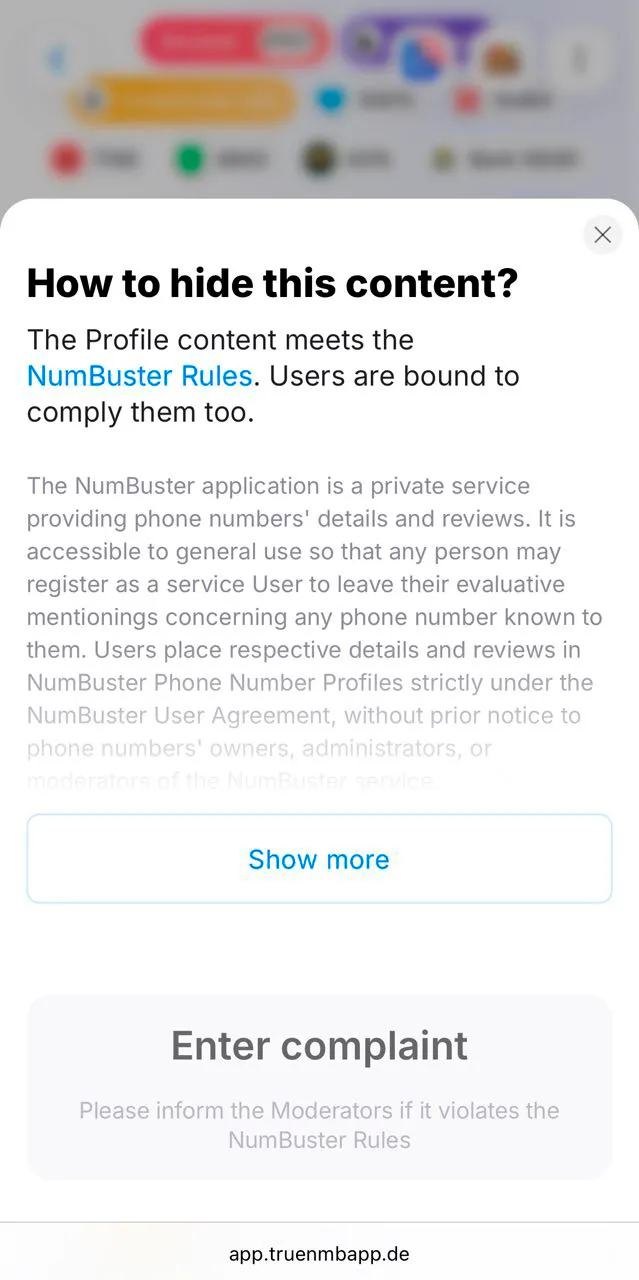Close the hide content sheet
639x1280 pixels.
click(602, 235)
